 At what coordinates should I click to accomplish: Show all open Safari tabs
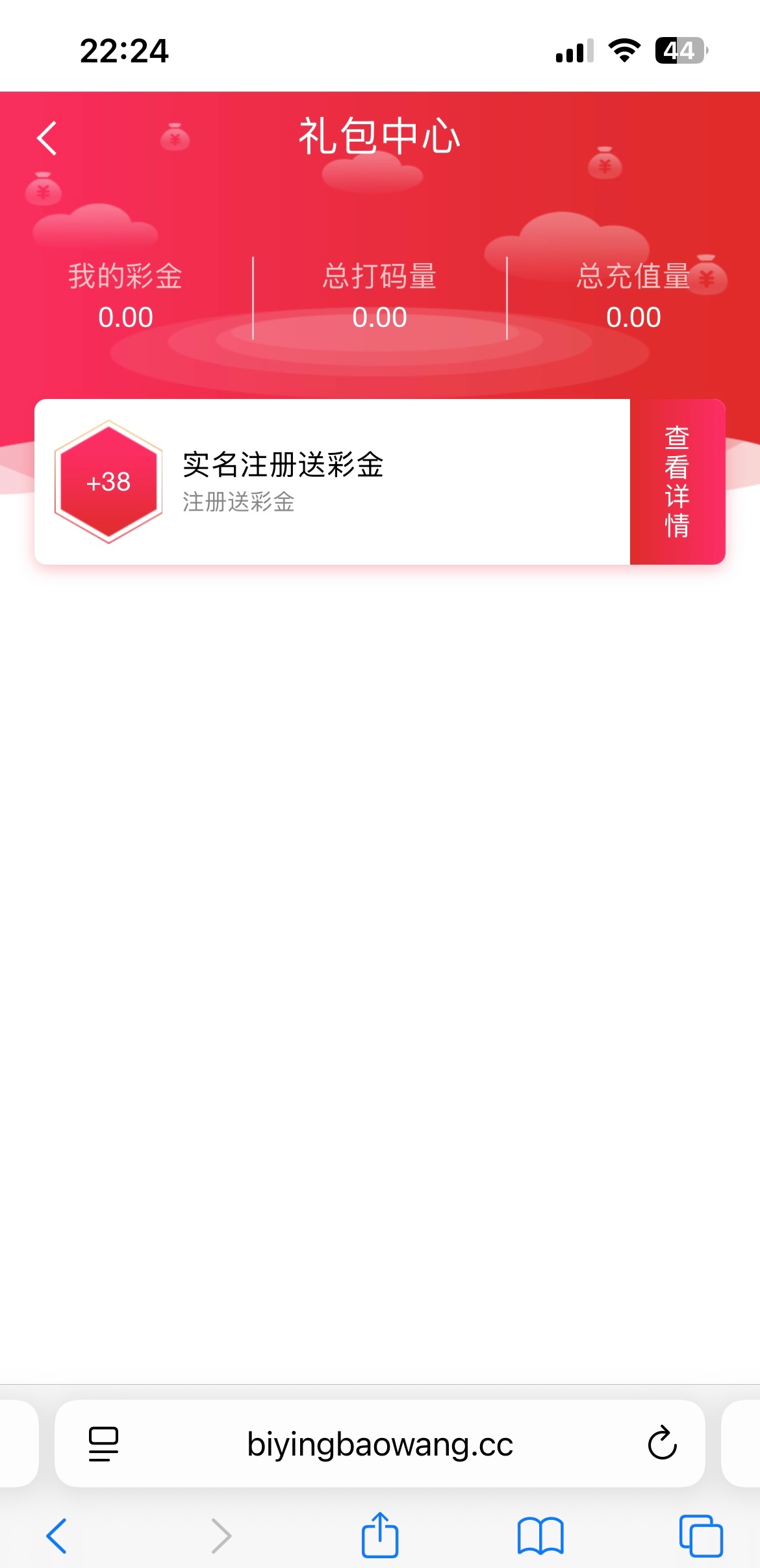coord(700,1536)
